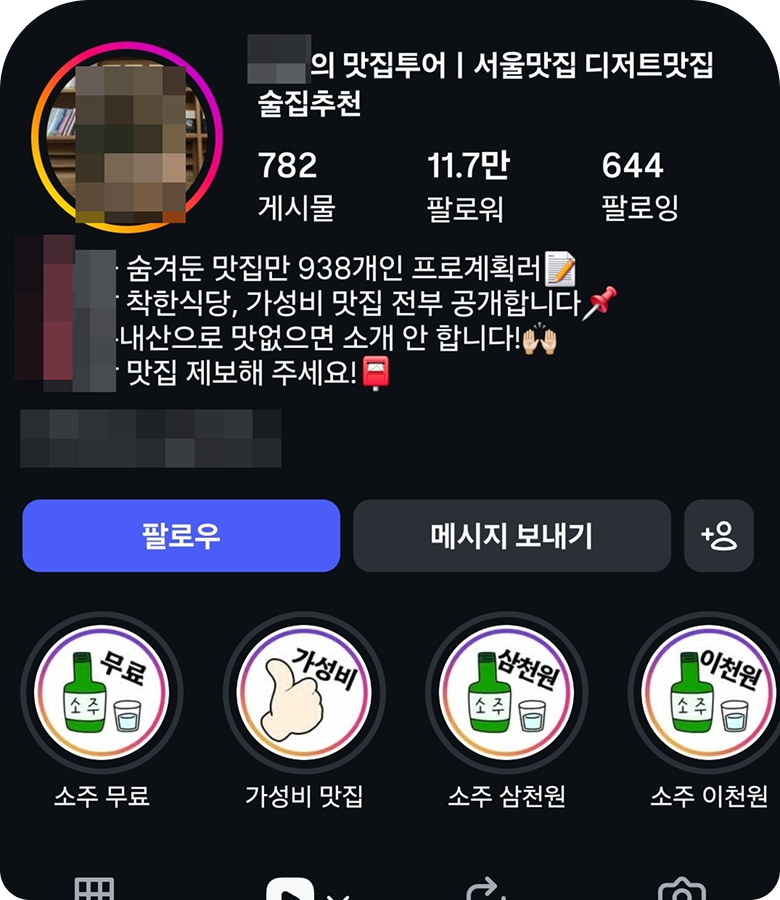This screenshot has height=900, width=780.
Task: Tap the suggested accounts add-person icon
Action: [x=719, y=536]
